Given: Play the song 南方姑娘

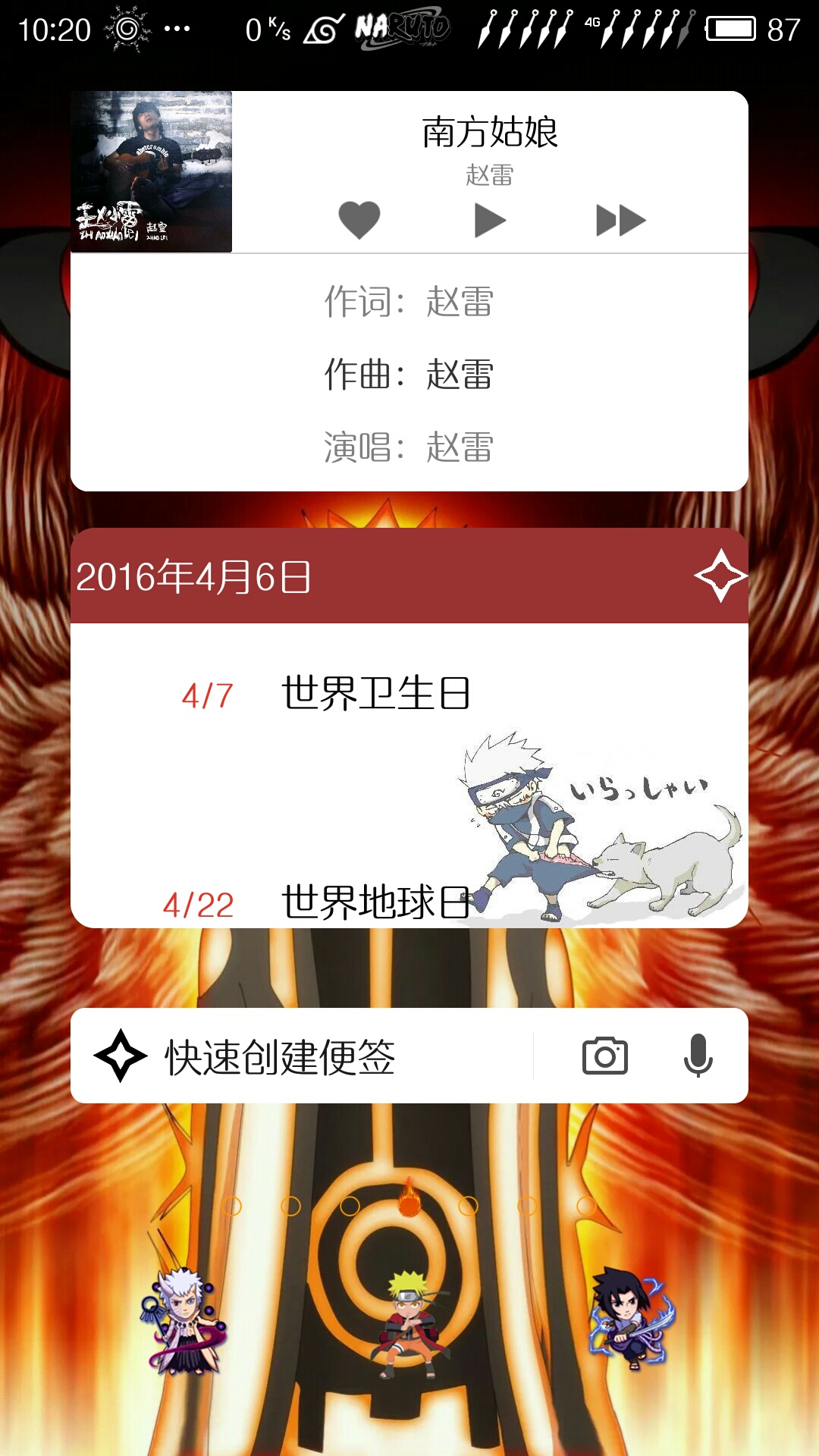Looking at the screenshot, I should (490, 221).
